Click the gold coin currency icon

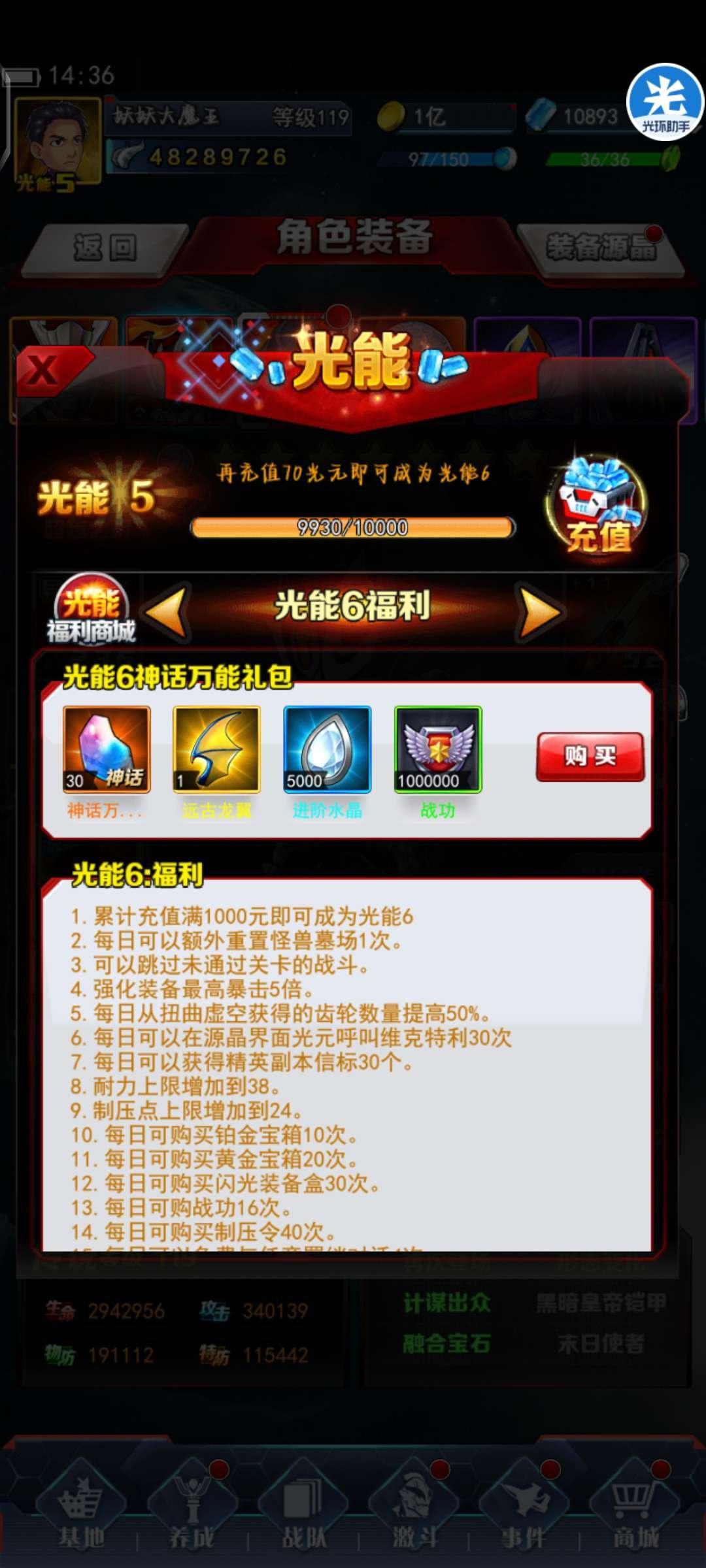(x=392, y=114)
